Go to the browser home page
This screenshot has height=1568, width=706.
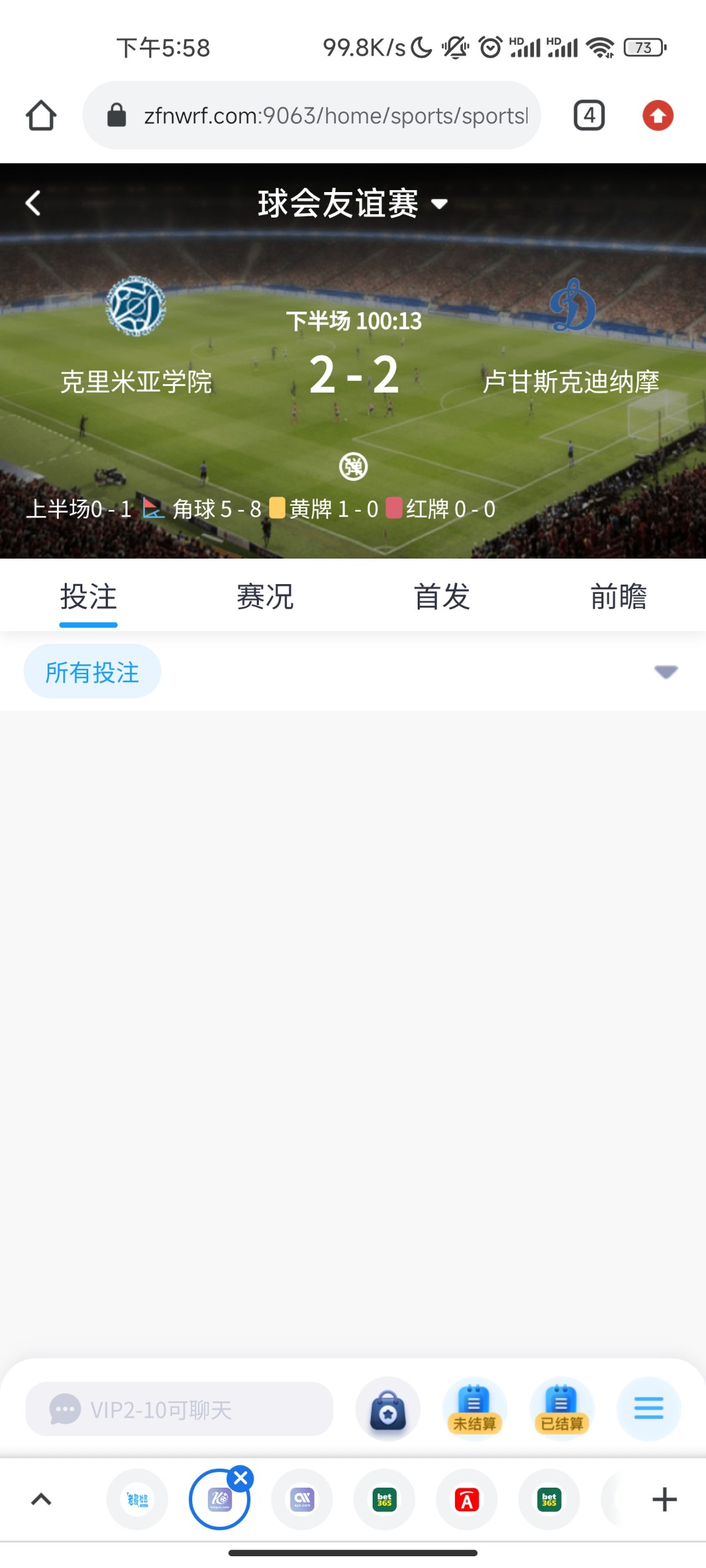pyautogui.click(x=41, y=116)
